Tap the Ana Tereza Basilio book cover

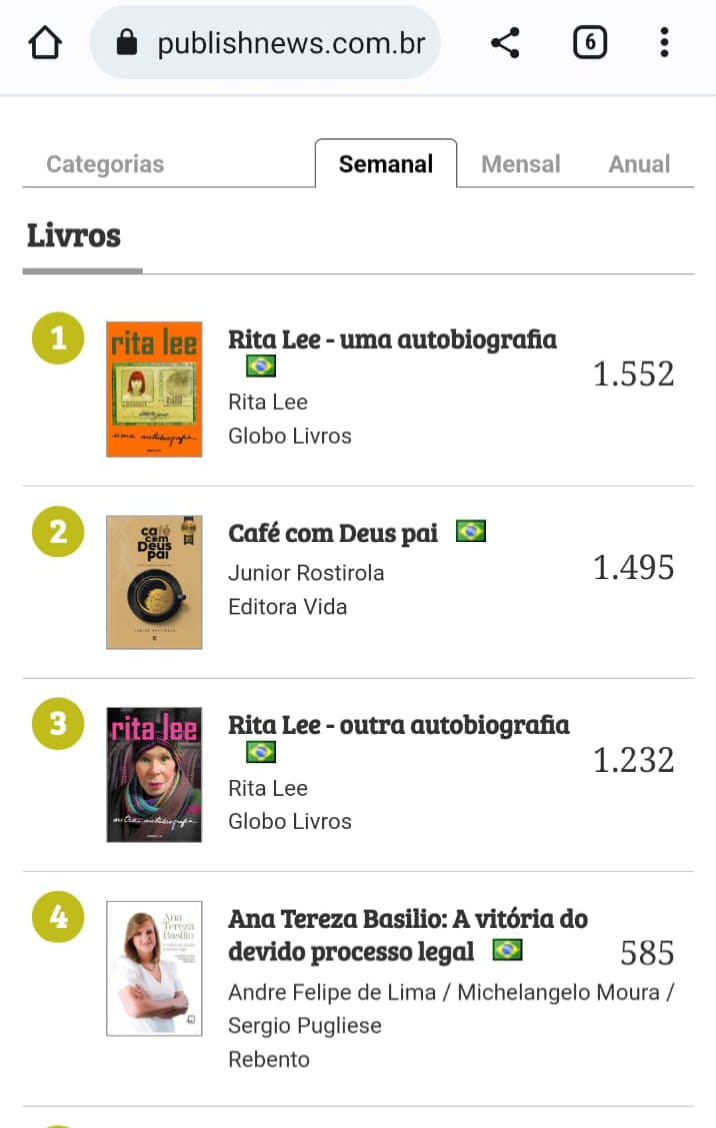coord(154,968)
